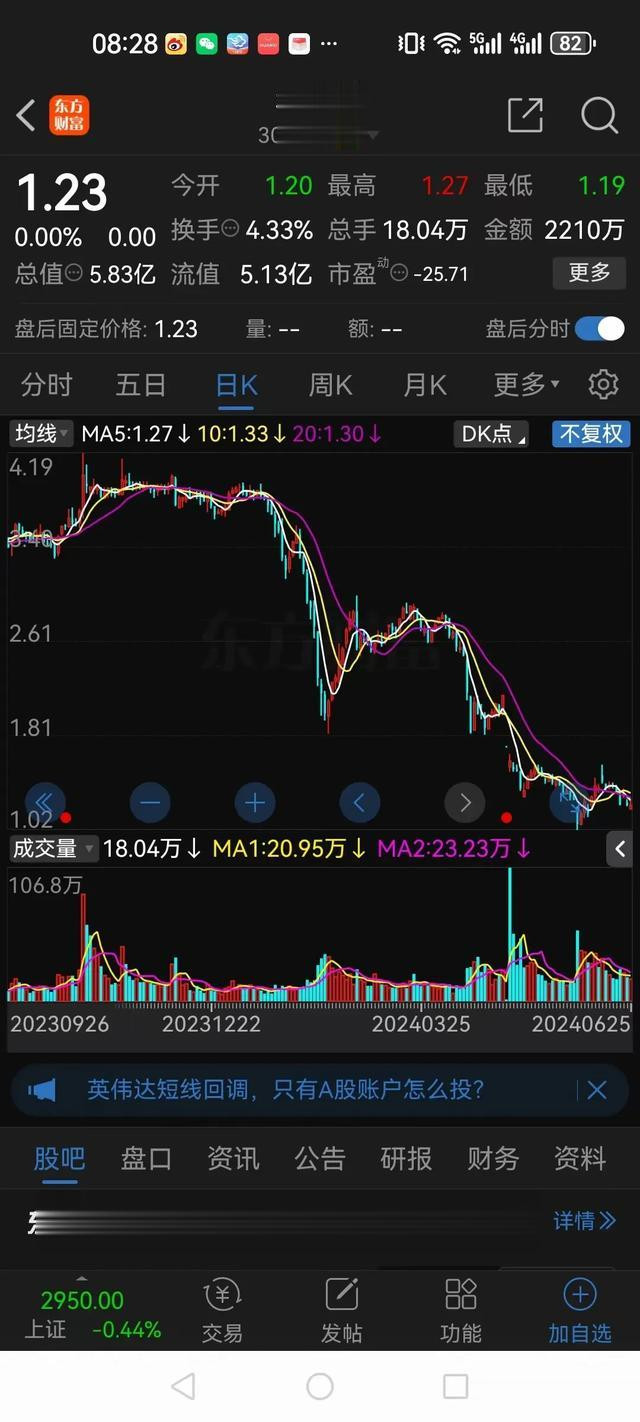The height and width of the screenshot is (1422, 640).
Task: Share this stock page
Action: pyautogui.click(x=525, y=116)
